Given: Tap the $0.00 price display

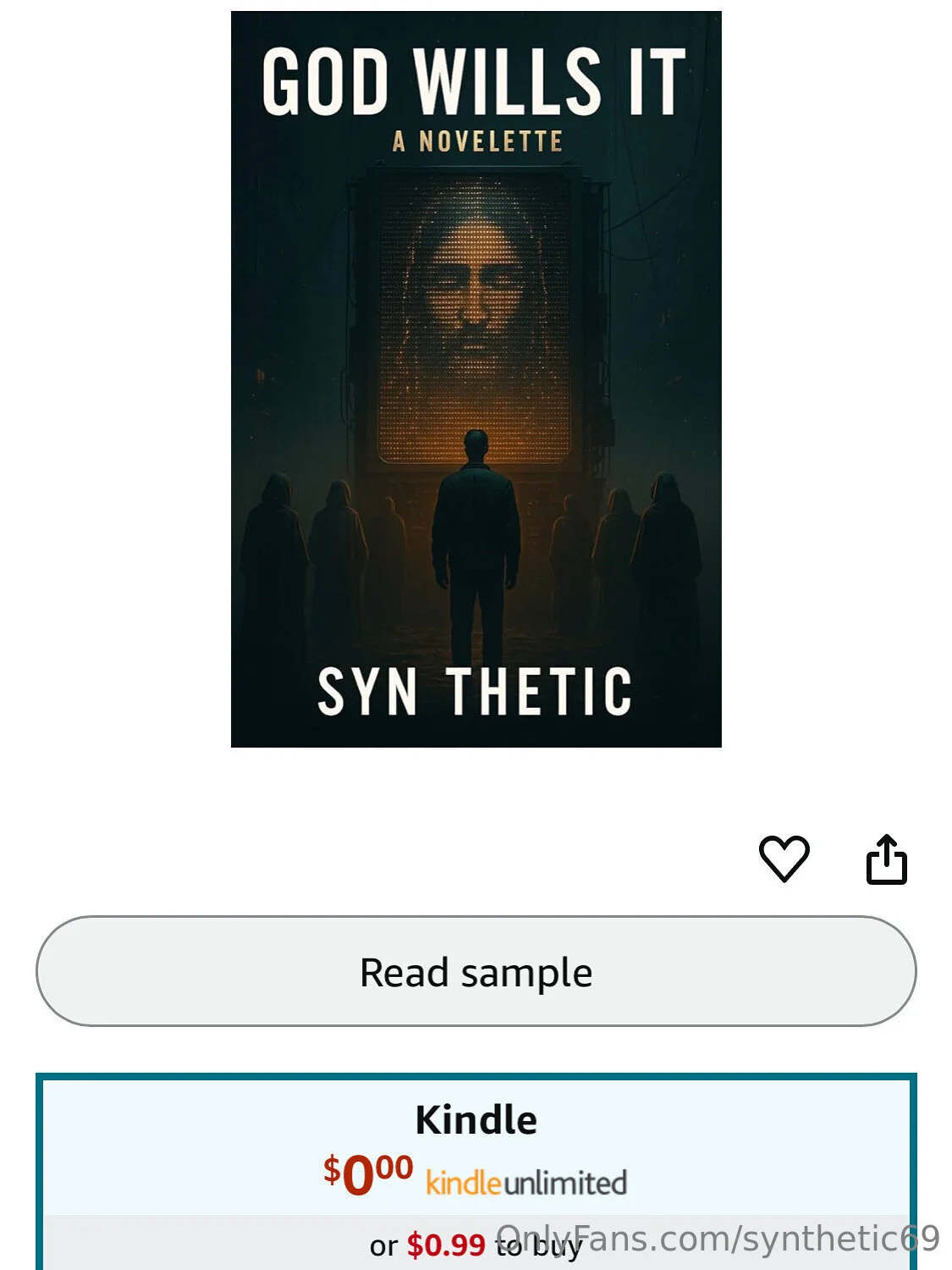Looking at the screenshot, I should click(x=364, y=1179).
